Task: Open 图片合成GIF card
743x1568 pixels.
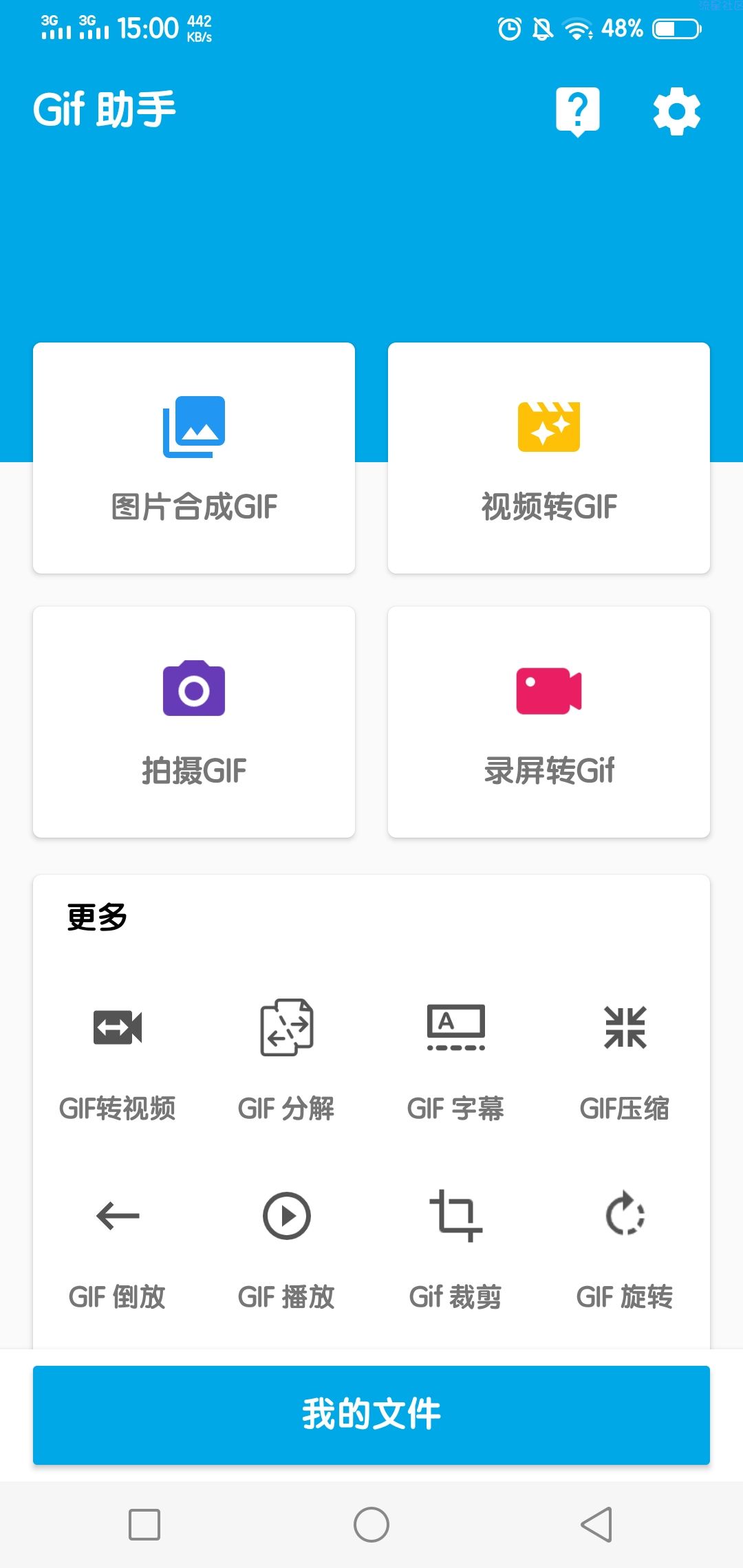Action: coord(194,458)
